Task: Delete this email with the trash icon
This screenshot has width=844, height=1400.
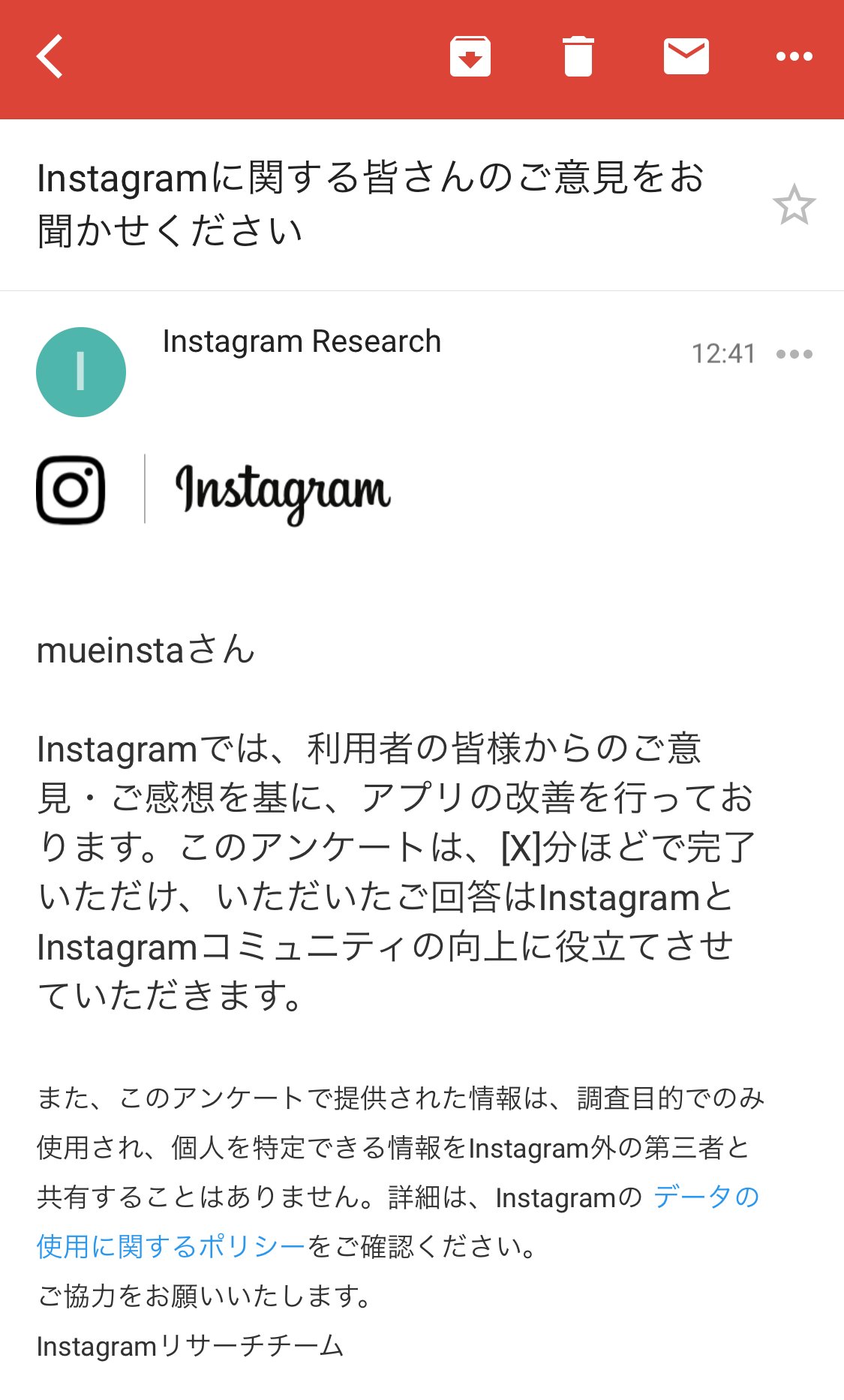Action: click(578, 56)
